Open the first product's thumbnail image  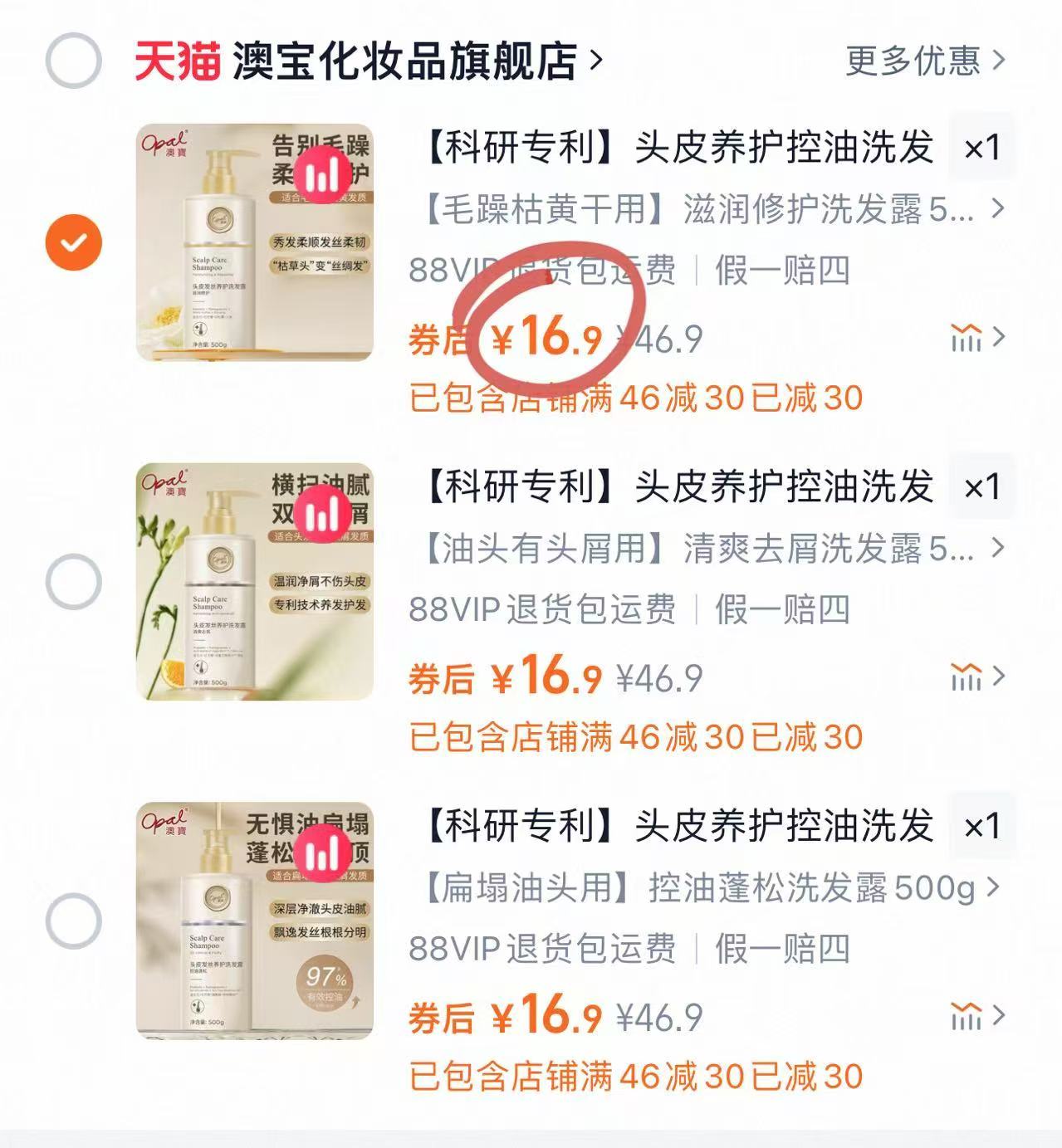[249, 241]
